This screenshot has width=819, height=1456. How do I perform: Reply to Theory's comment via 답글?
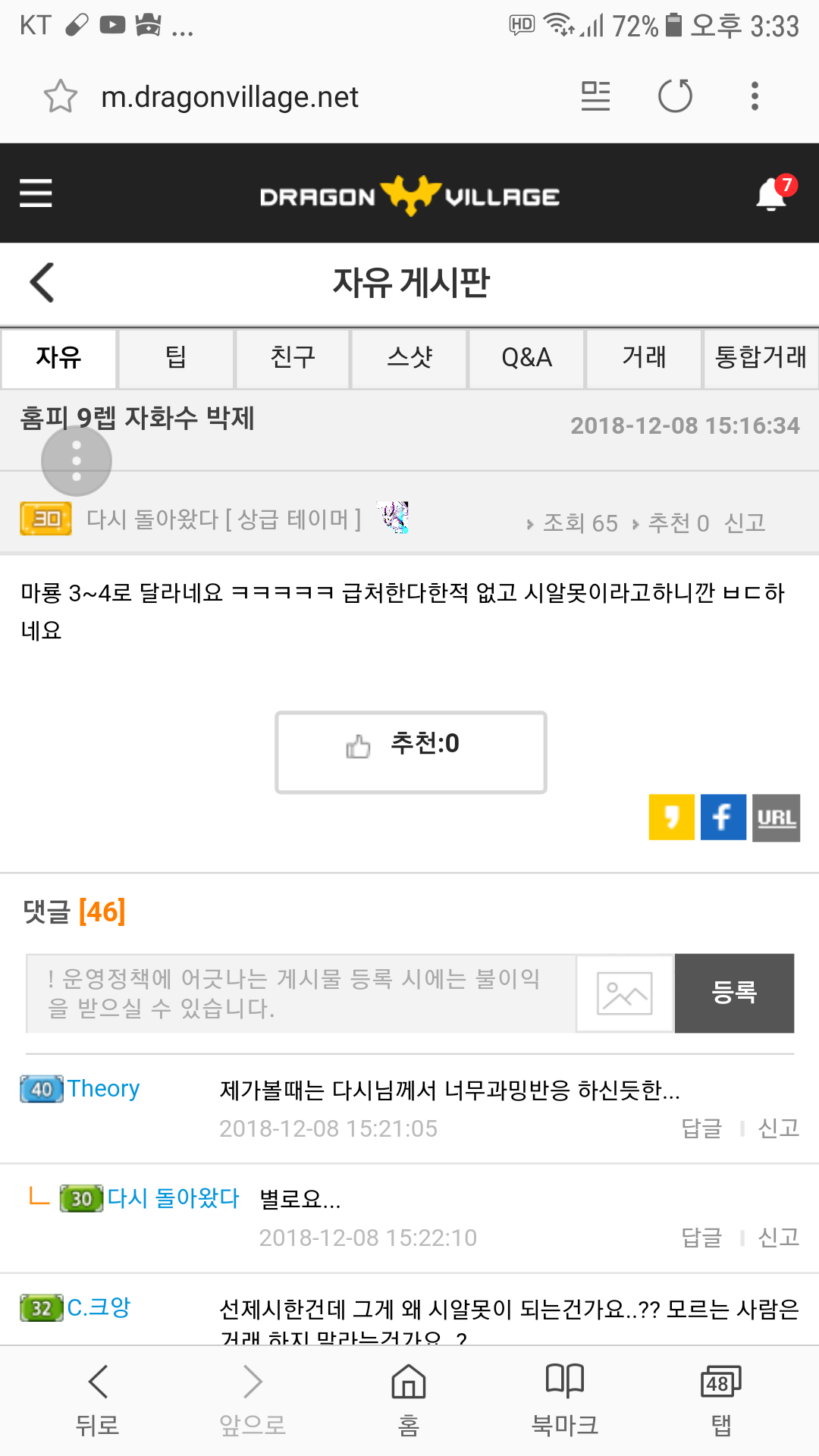click(701, 1128)
